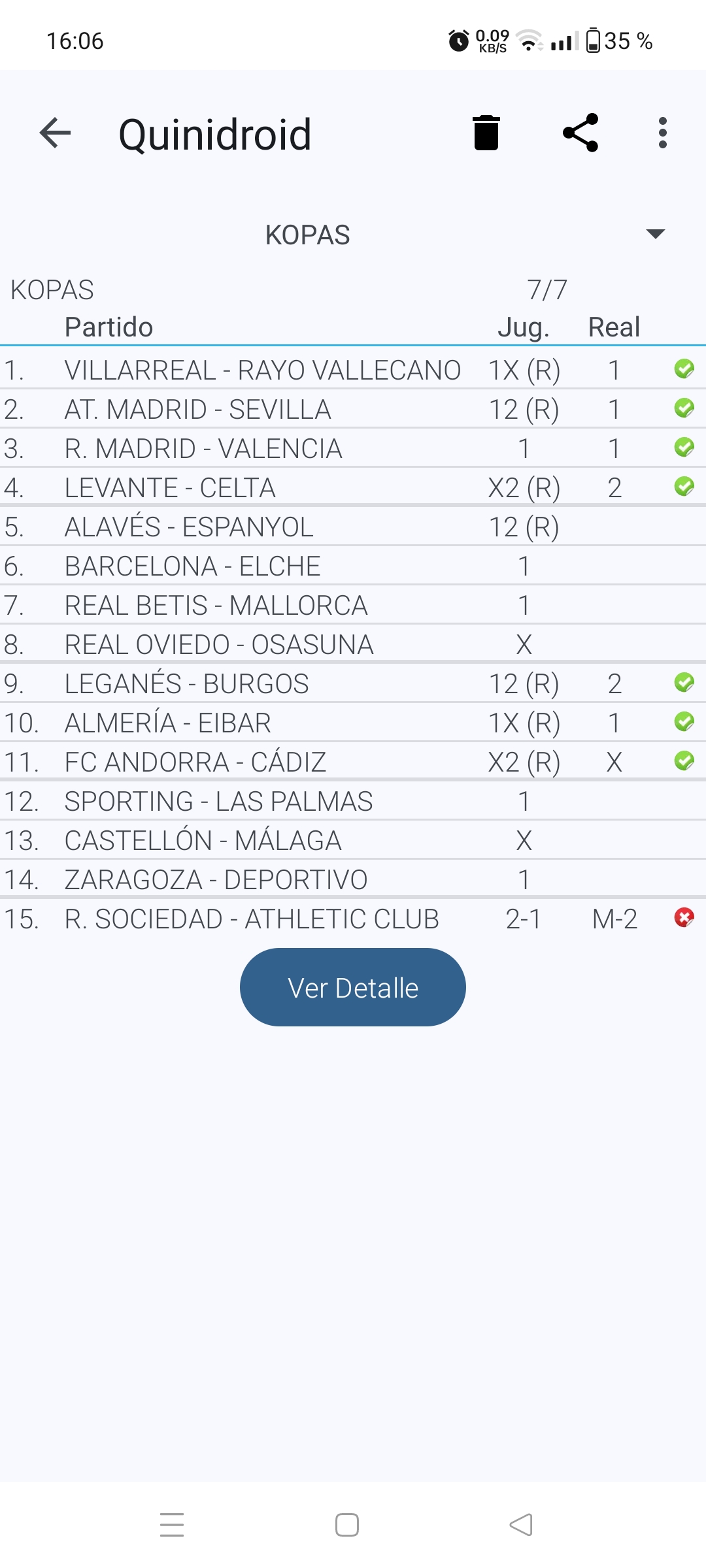Share the KOPAS quiniela
706x1568 pixels.
tap(580, 133)
